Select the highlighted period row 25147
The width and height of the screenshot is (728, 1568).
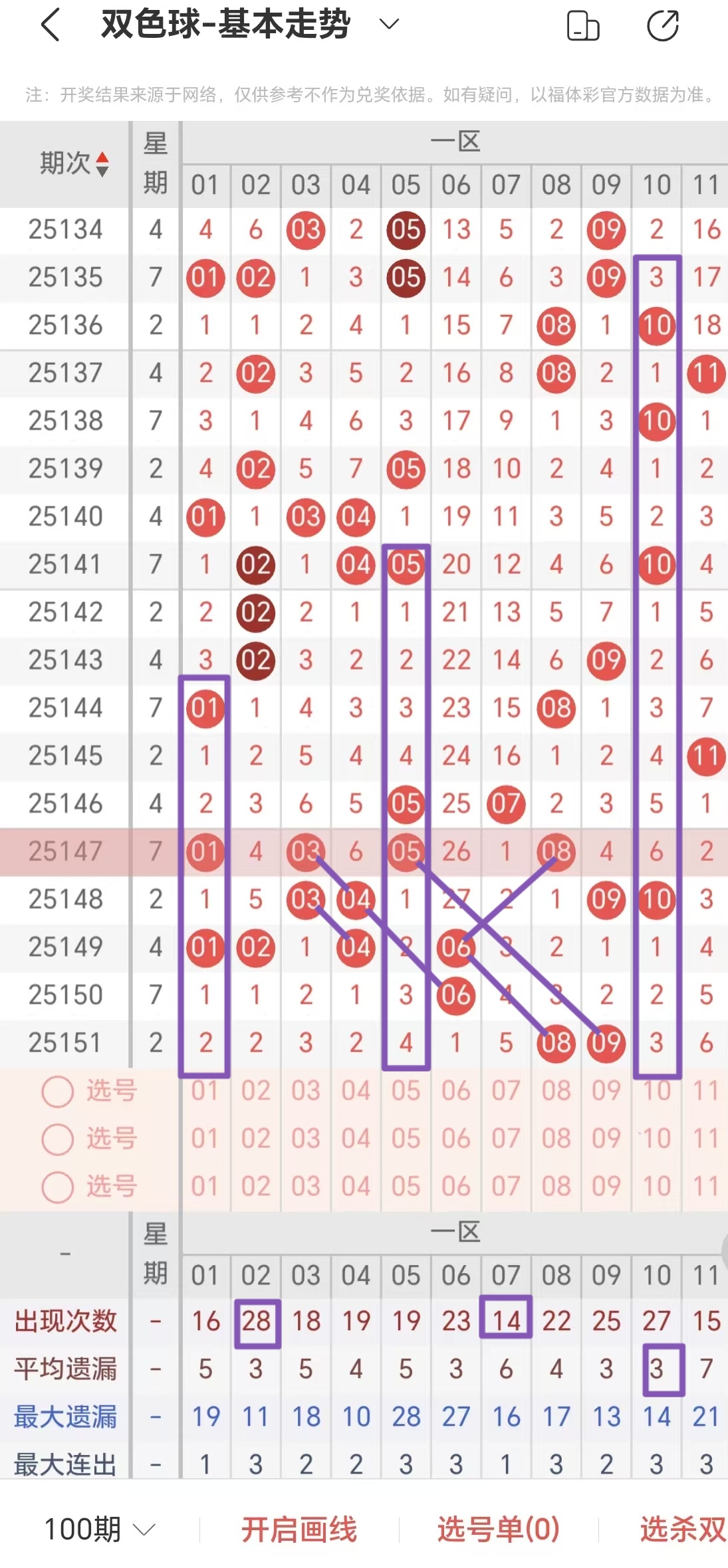tap(64, 851)
